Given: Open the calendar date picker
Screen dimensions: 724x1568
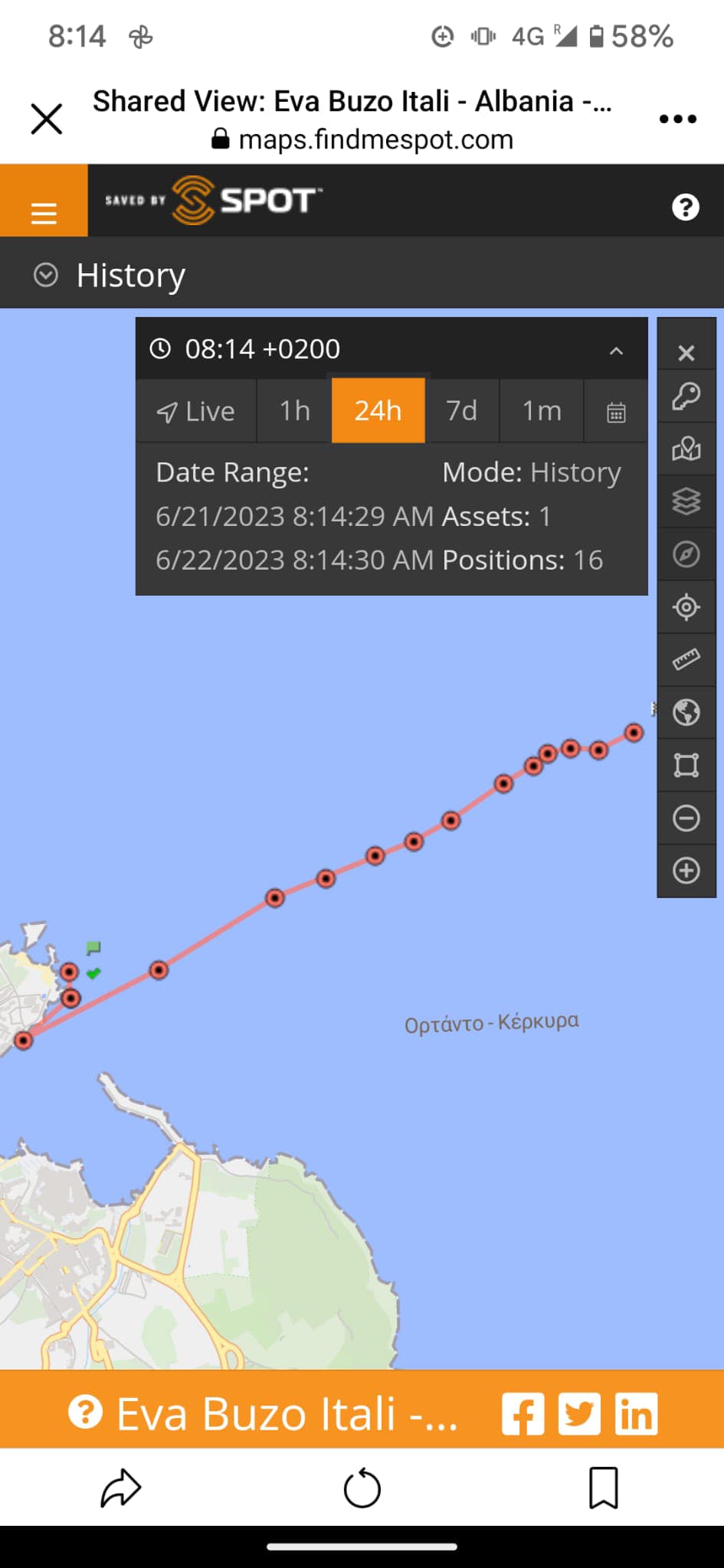Looking at the screenshot, I should [616, 413].
